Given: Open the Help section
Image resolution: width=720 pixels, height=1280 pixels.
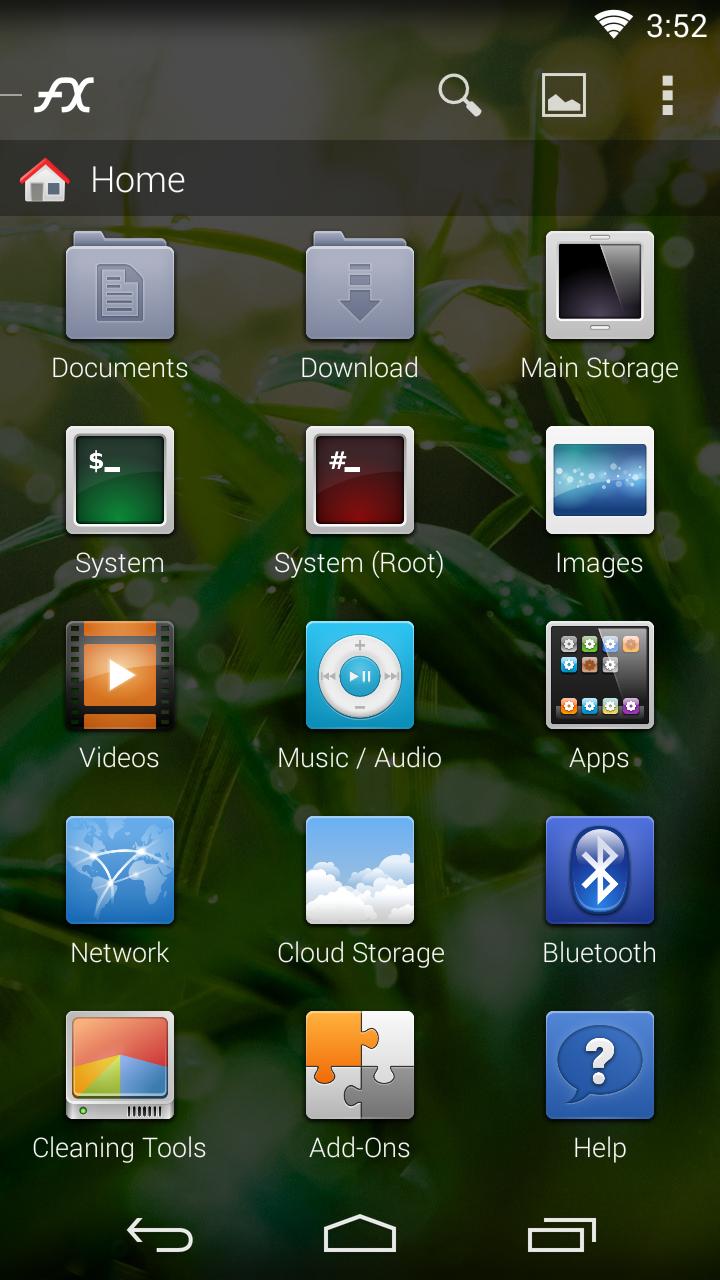Looking at the screenshot, I should pos(600,1065).
